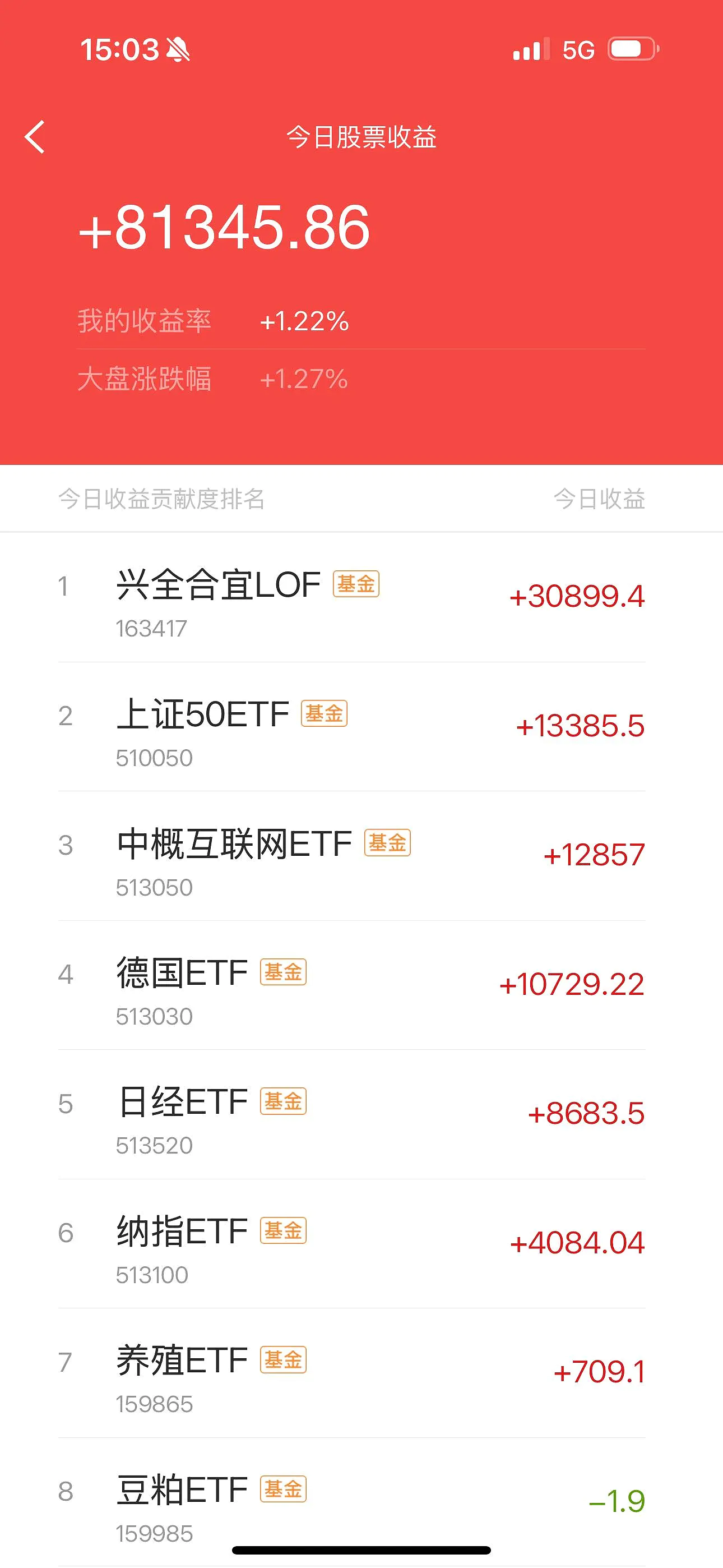The height and width of the screenshot is (1568, 723).
Task: Tap the 基金 badge next to 德国ETF
Action: (x=284, y=972)
